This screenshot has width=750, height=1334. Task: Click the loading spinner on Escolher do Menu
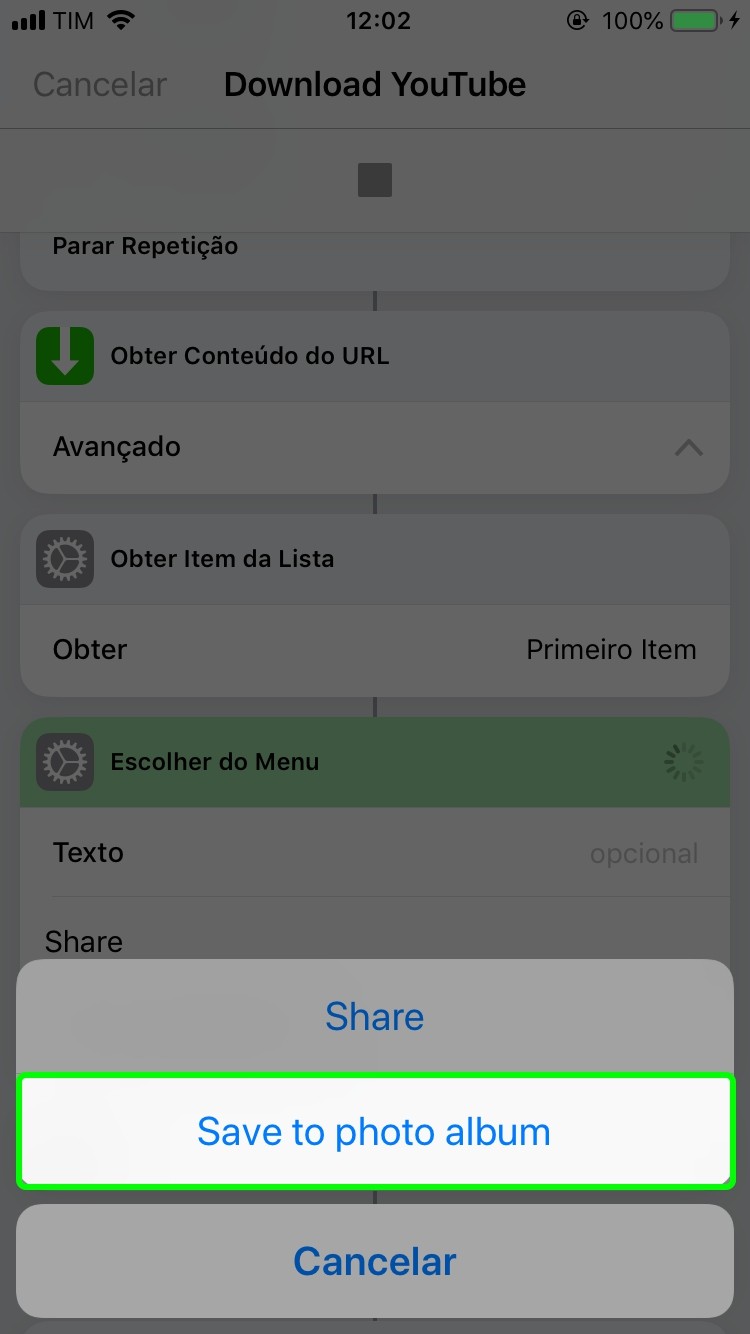point(683,761)
